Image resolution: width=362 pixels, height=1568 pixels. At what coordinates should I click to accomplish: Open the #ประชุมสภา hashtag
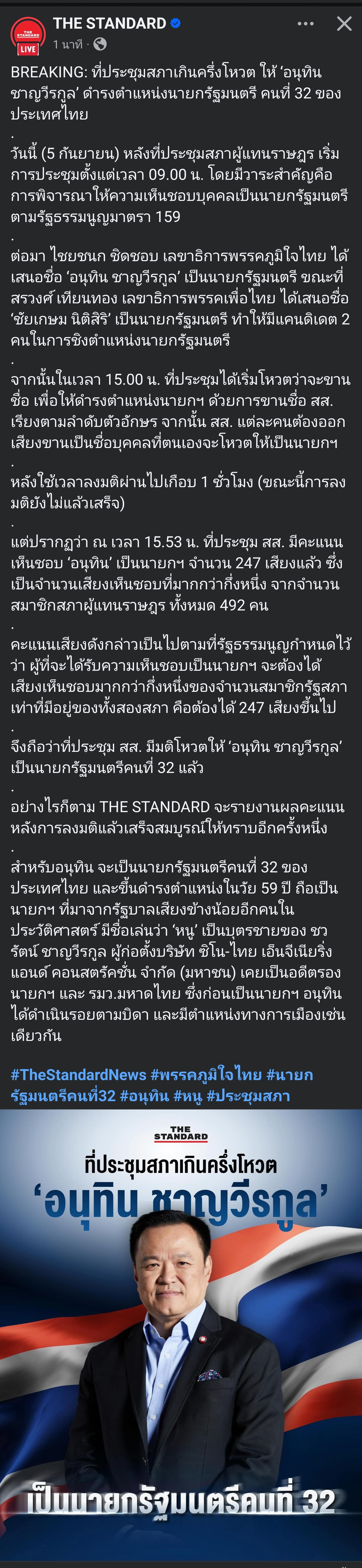[x=248, y=1096]
